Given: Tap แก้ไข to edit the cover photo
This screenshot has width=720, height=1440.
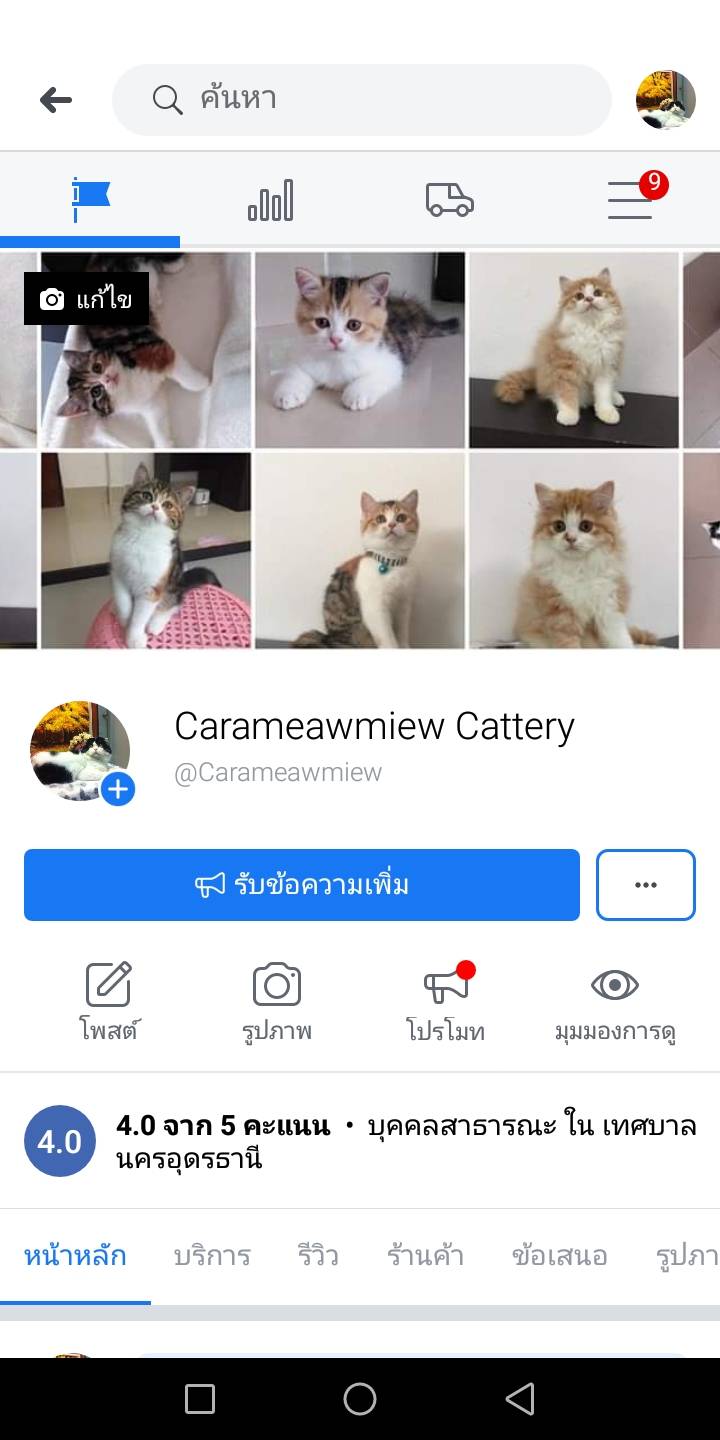Looking at the screenshot, I should tap(87, 299).
